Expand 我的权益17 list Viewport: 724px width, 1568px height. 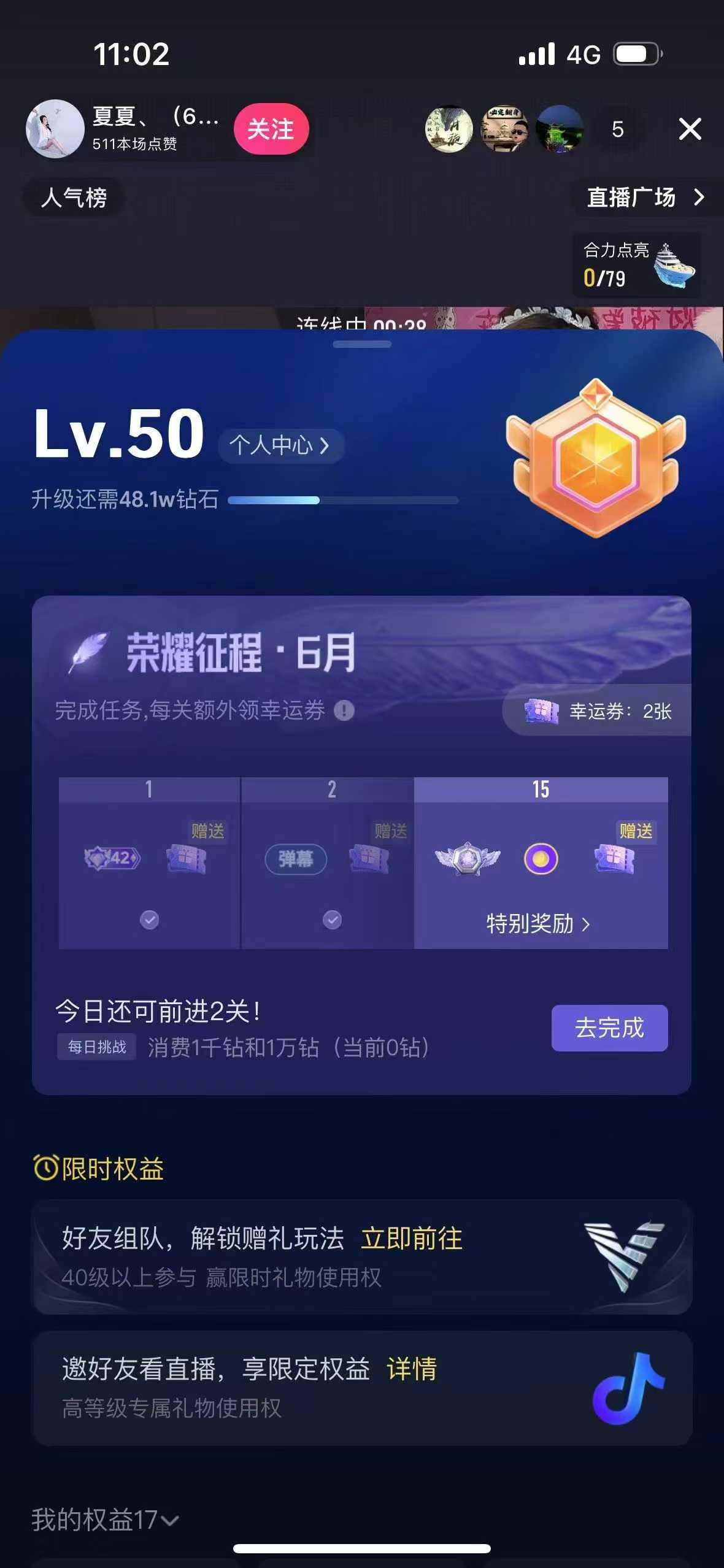[105, 1520]
